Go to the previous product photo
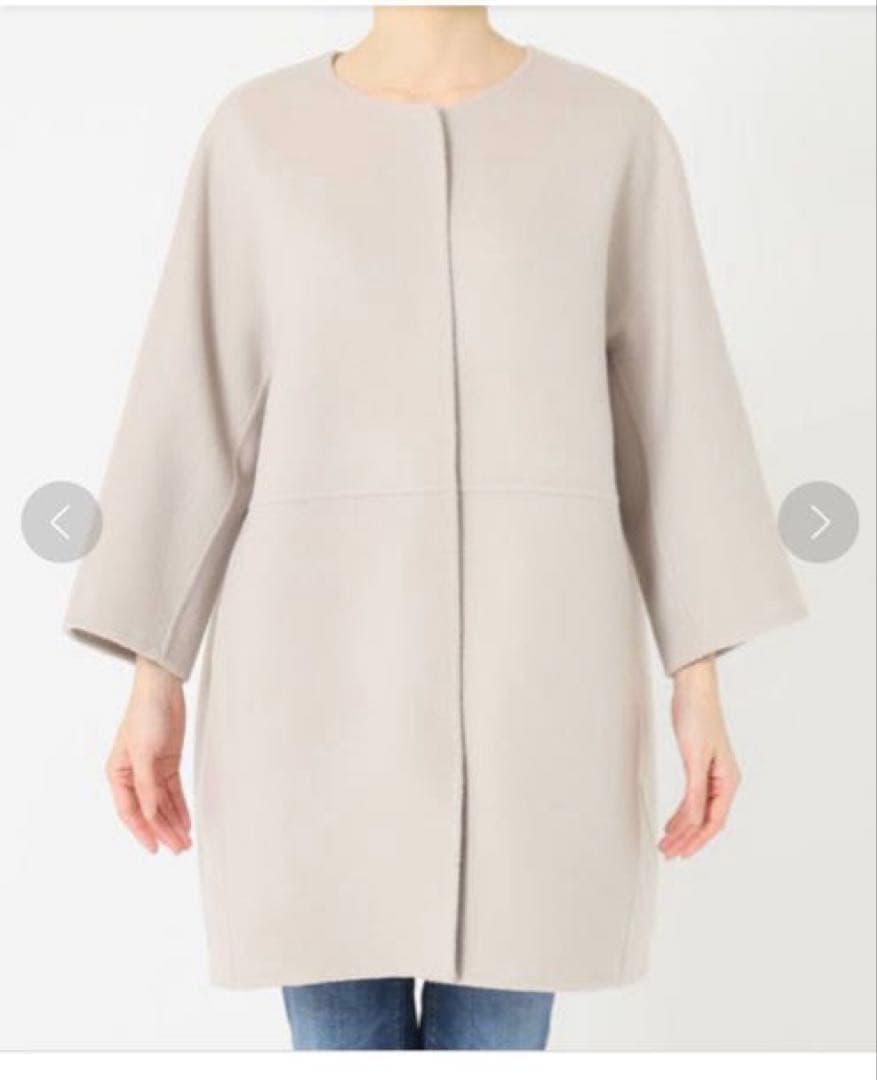Viewport: 877px width, 1080px height. 61,522
